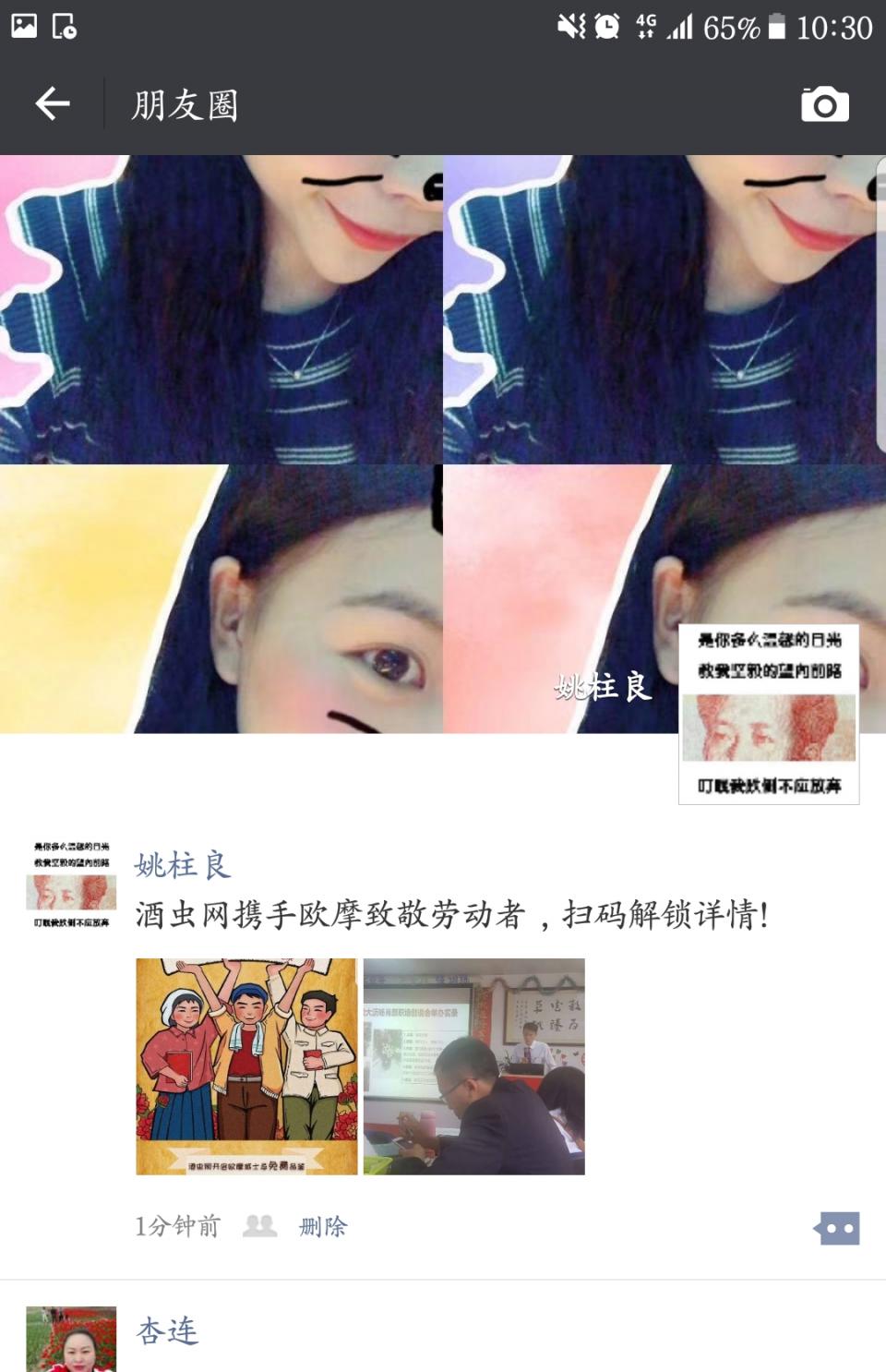The height and width of the screenshot is (1372, 886).
Task: Open the labor poster image thumbnail
Action: (x=247, y=1066)
